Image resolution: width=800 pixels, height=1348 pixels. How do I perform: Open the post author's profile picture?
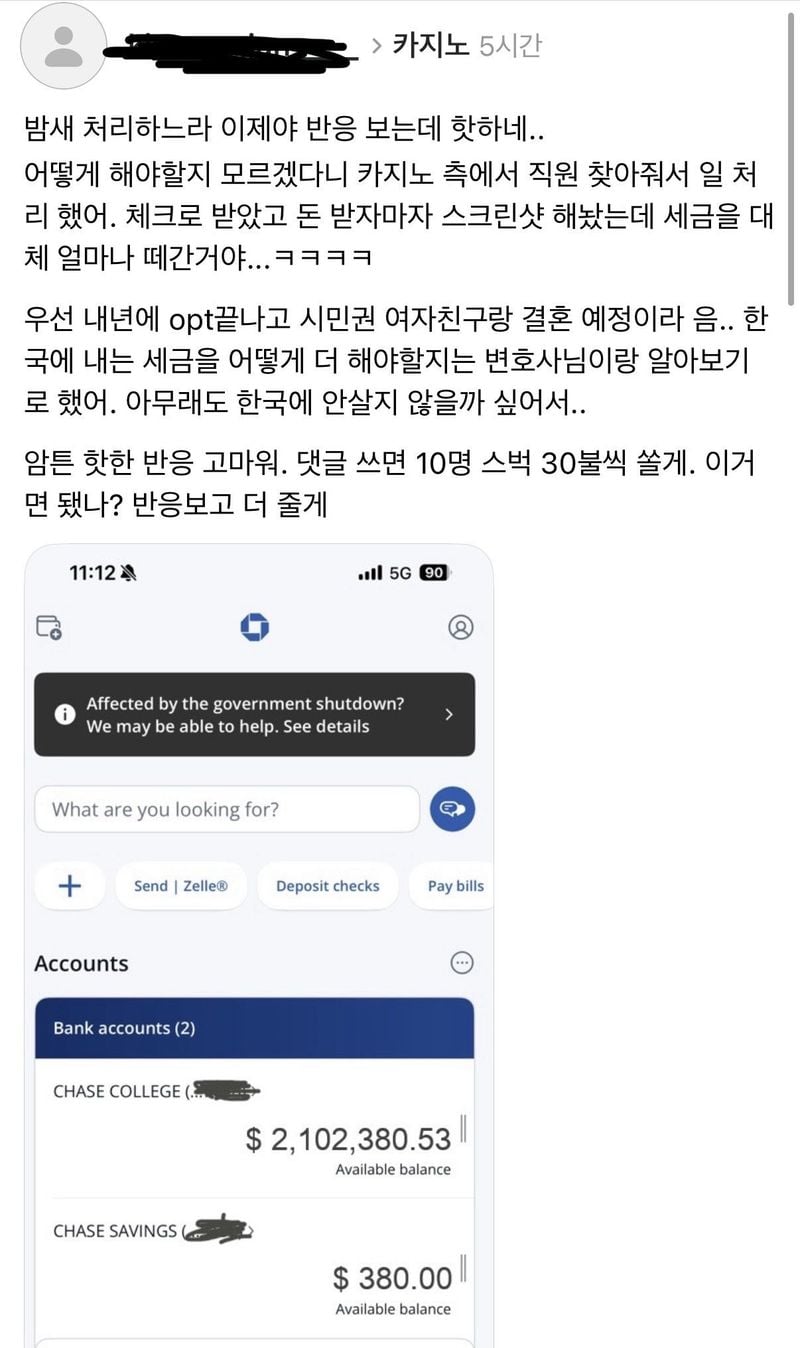[x=66, y=46]
